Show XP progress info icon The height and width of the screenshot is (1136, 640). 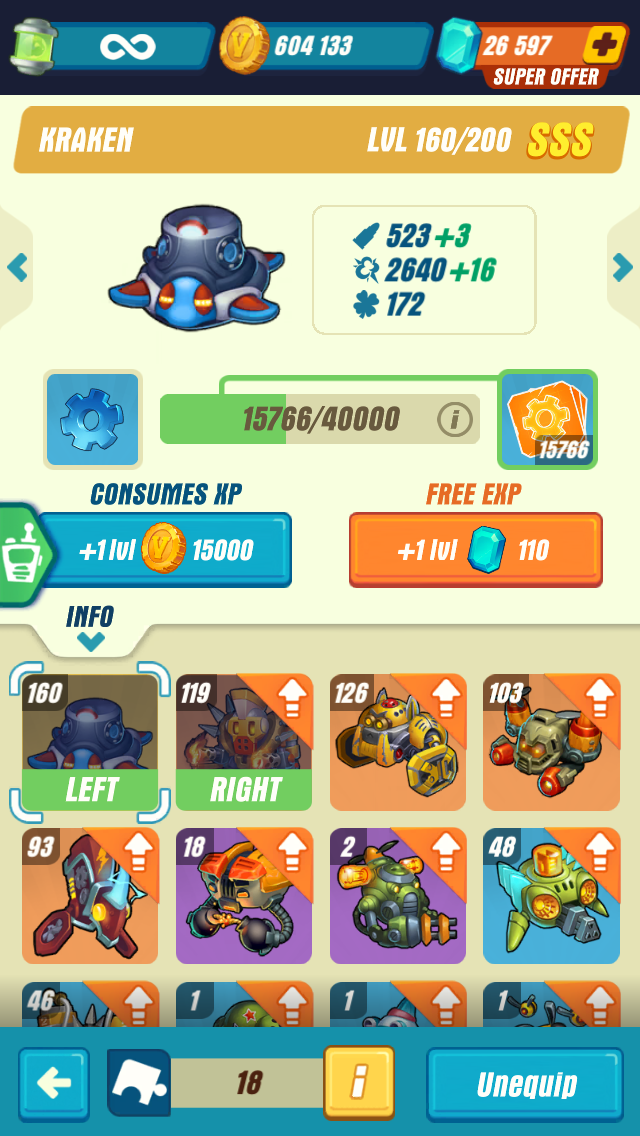click(x=455, y=419)
